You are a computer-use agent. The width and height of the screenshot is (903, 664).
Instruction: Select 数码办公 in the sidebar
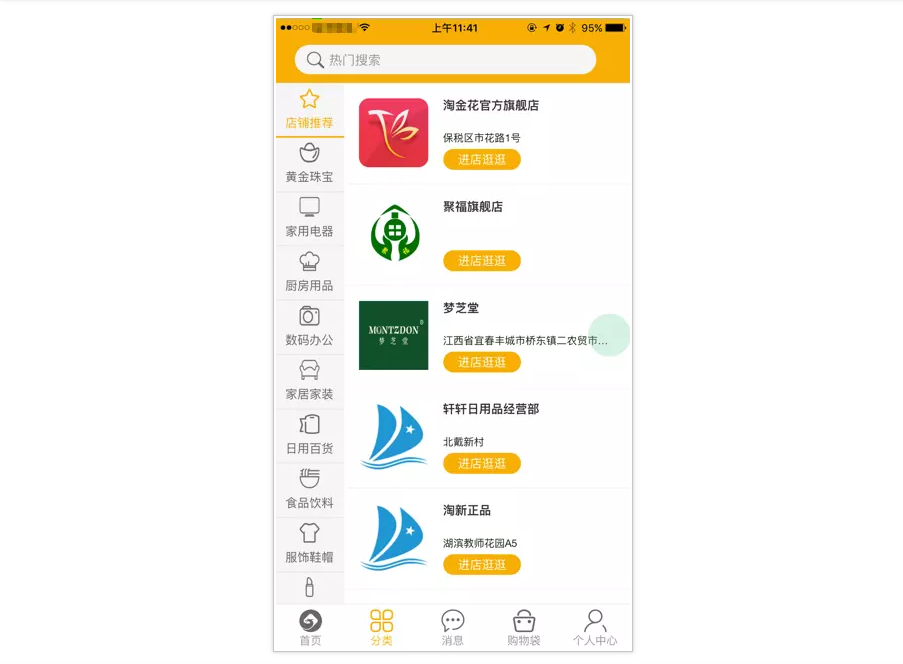point(309,327)
